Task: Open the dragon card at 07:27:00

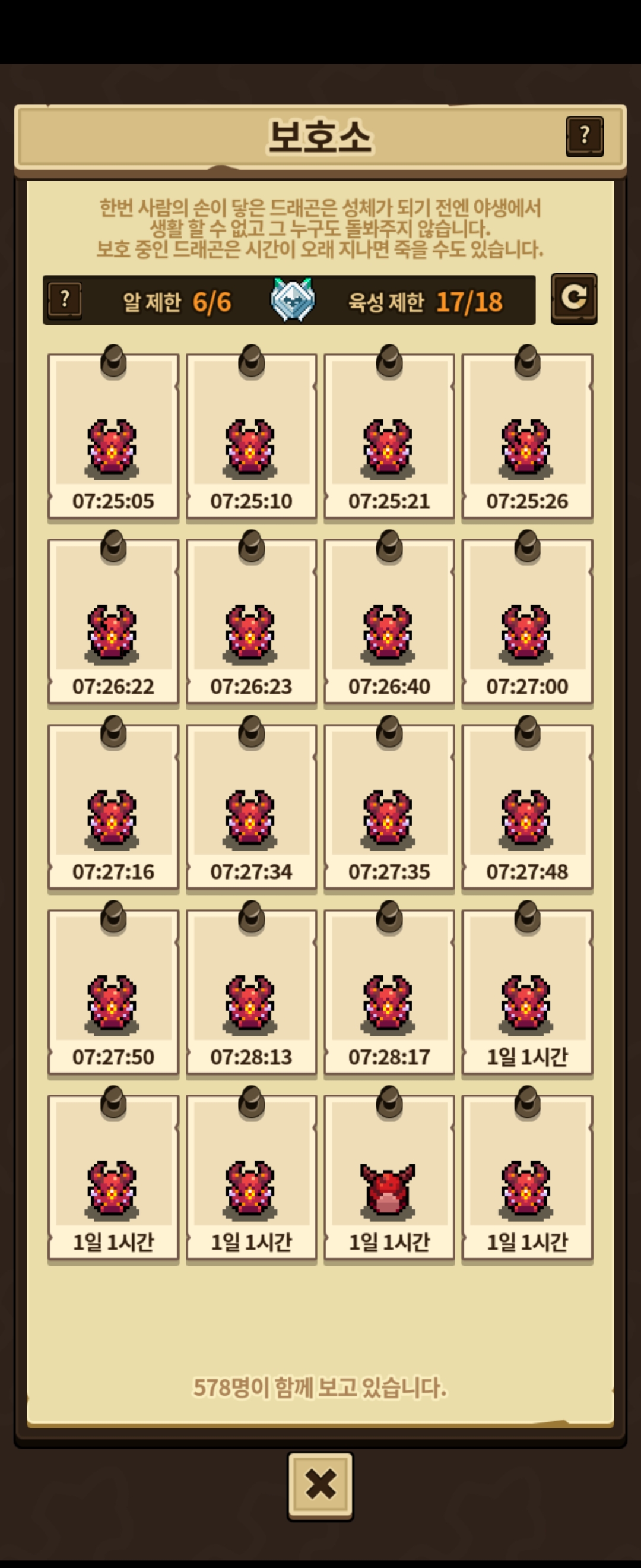Action: click(x=527, y=623)
